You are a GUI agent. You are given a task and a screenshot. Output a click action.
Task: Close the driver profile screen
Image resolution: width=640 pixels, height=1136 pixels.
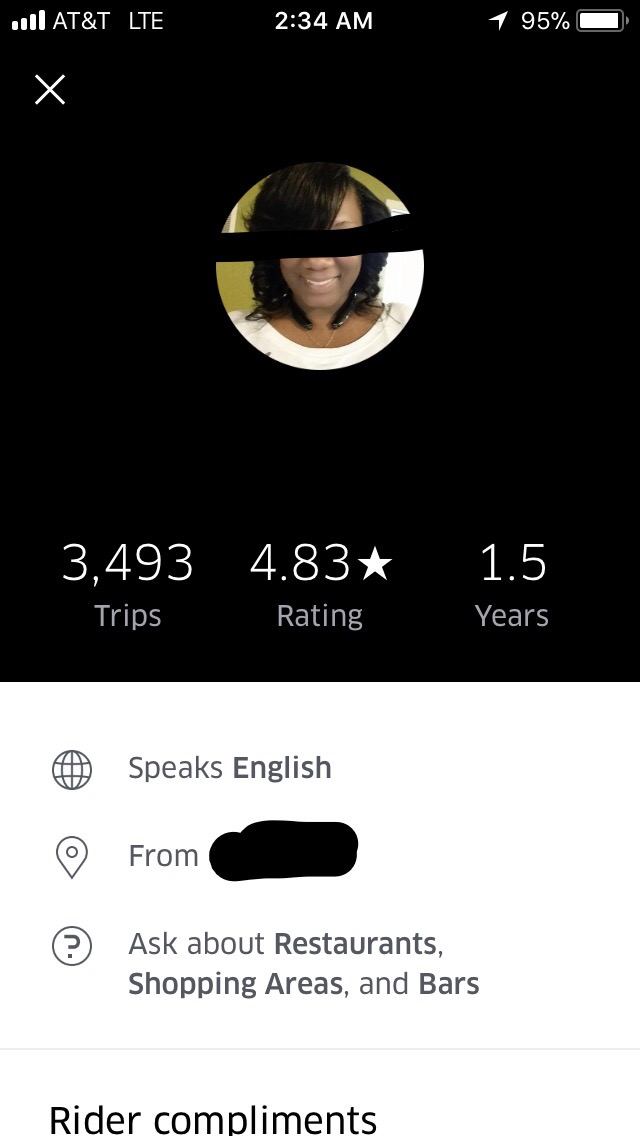click(x=49, y=90)
